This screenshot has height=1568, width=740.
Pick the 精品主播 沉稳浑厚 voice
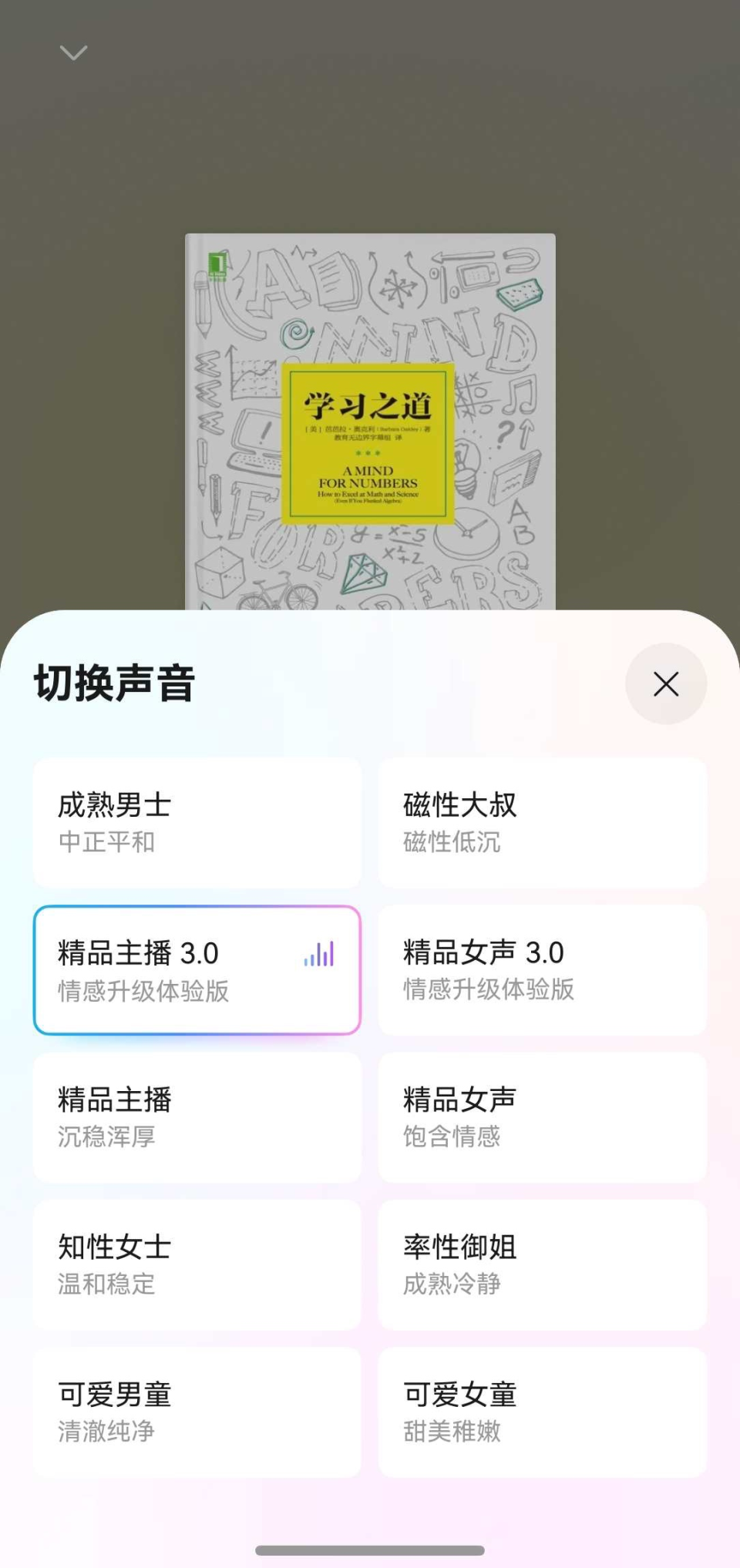(197, 1117)
